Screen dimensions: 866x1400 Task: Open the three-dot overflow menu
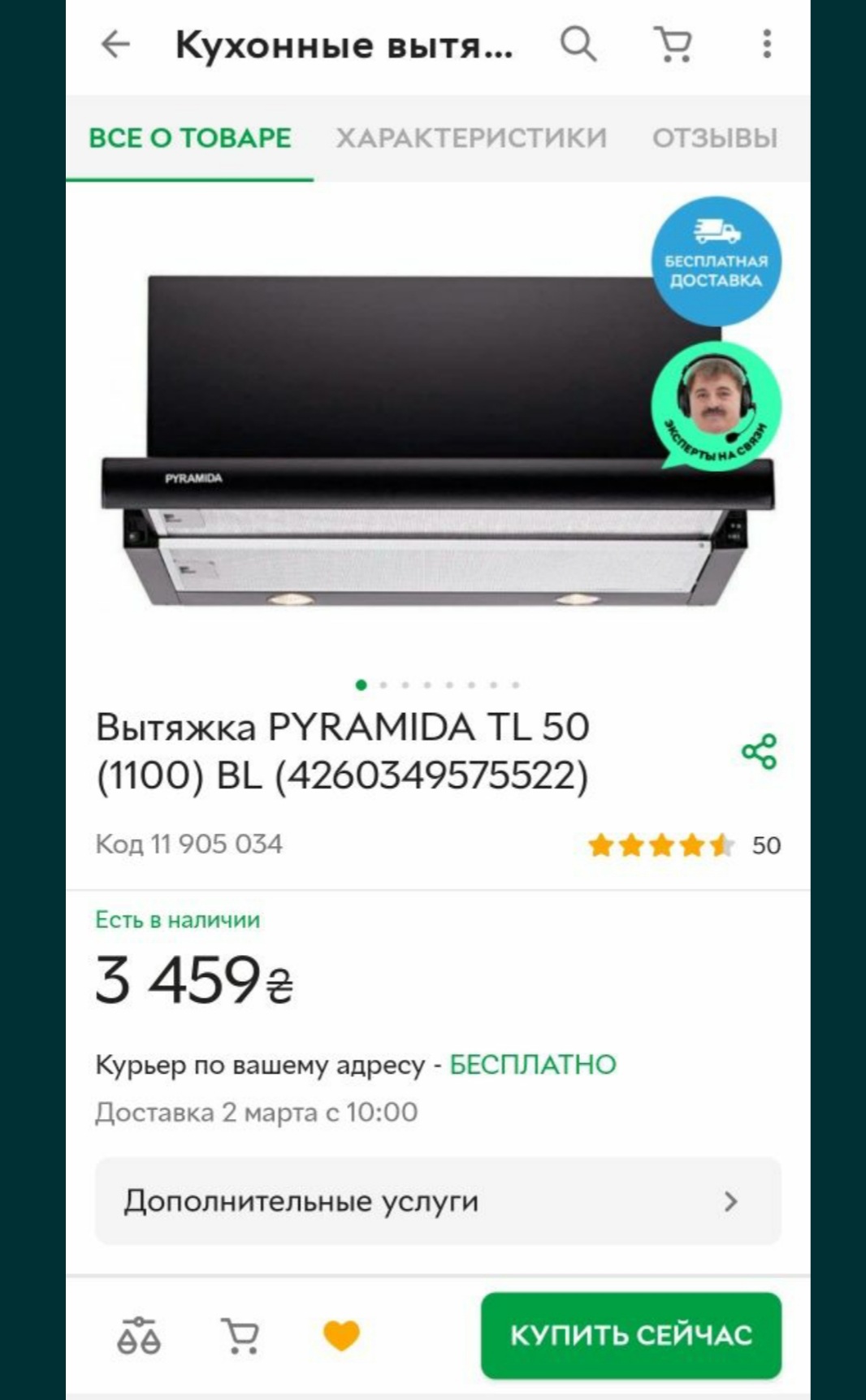tap(767, 44)
